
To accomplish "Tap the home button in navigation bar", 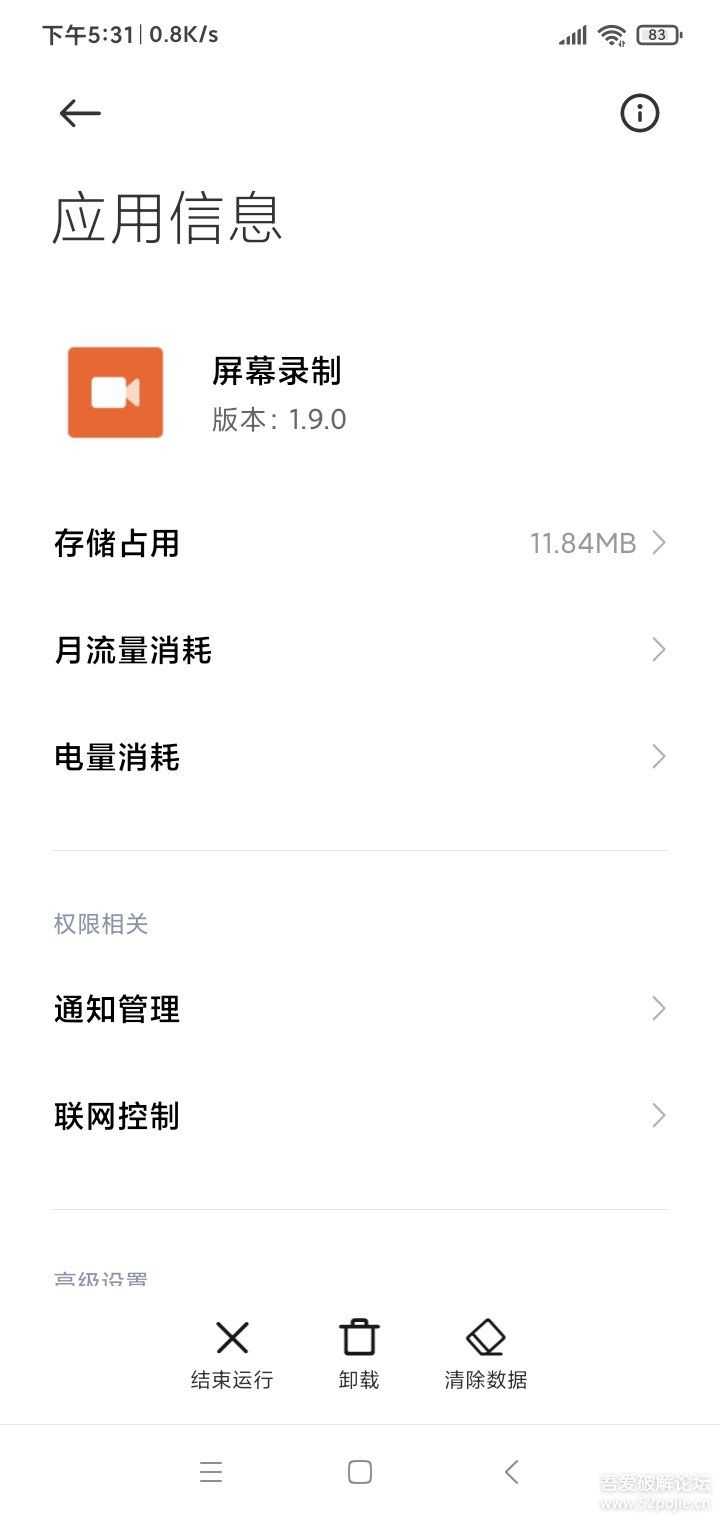I will pos(358,1471).
